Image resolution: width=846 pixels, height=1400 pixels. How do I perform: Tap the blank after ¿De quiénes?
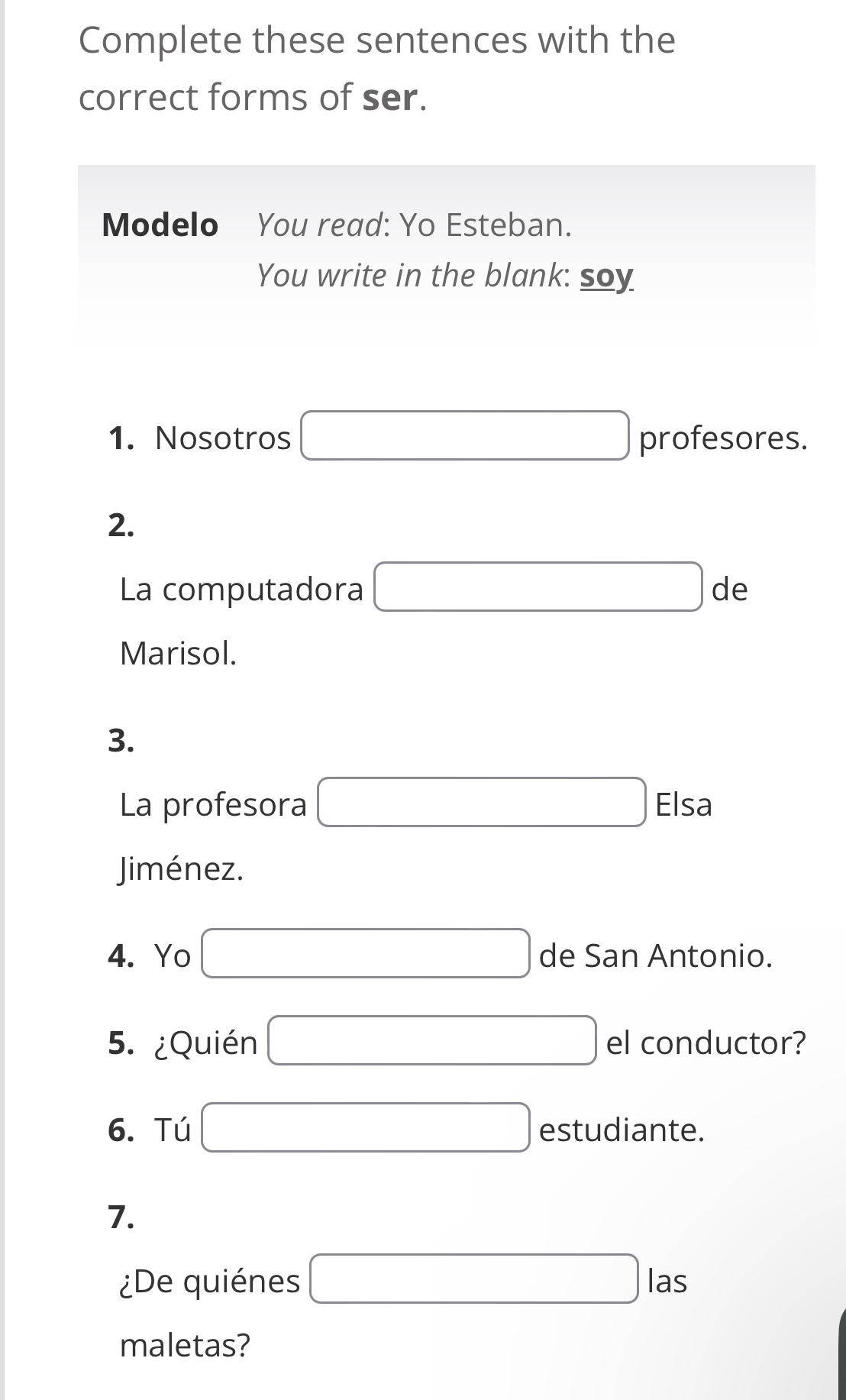pos(474,1279)
